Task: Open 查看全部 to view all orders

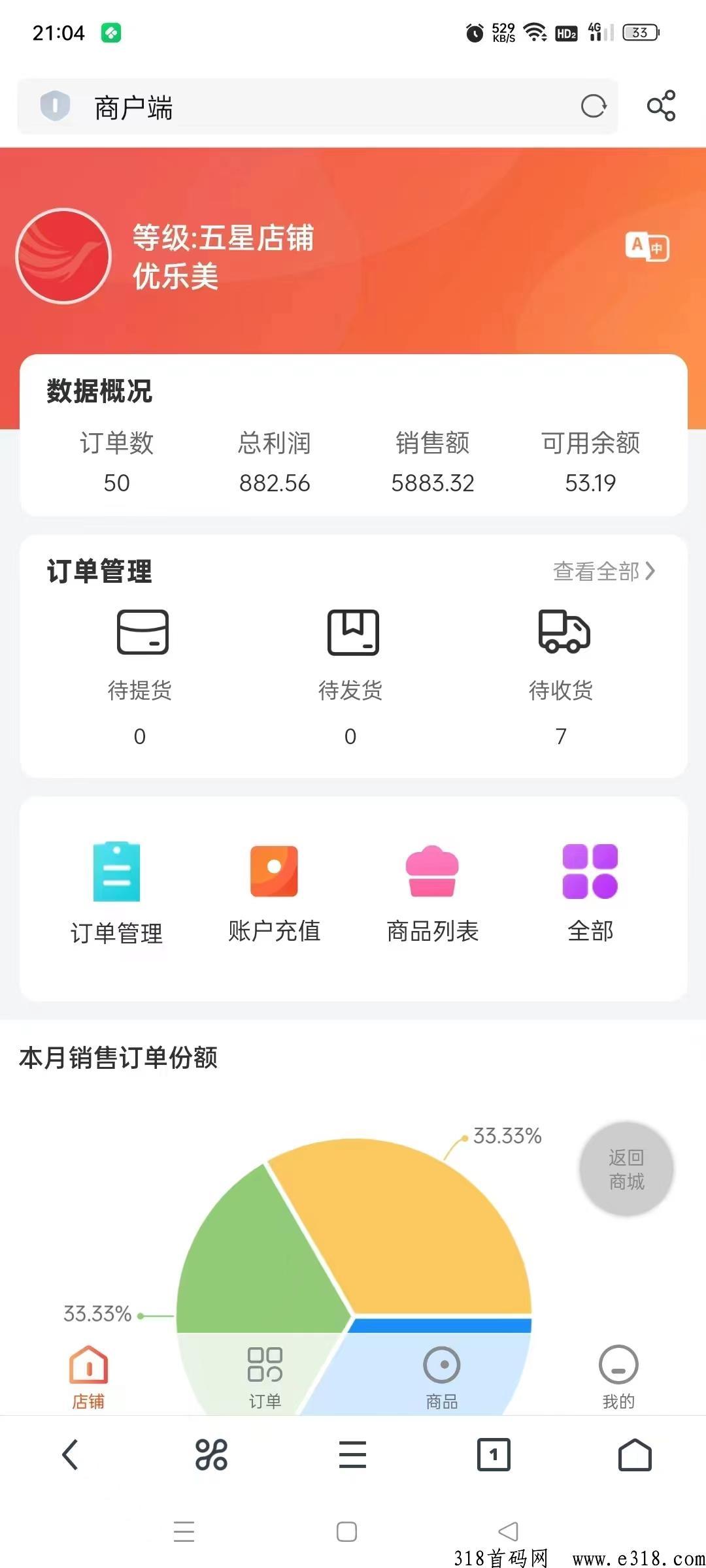Action: click(x=604, y=571)
